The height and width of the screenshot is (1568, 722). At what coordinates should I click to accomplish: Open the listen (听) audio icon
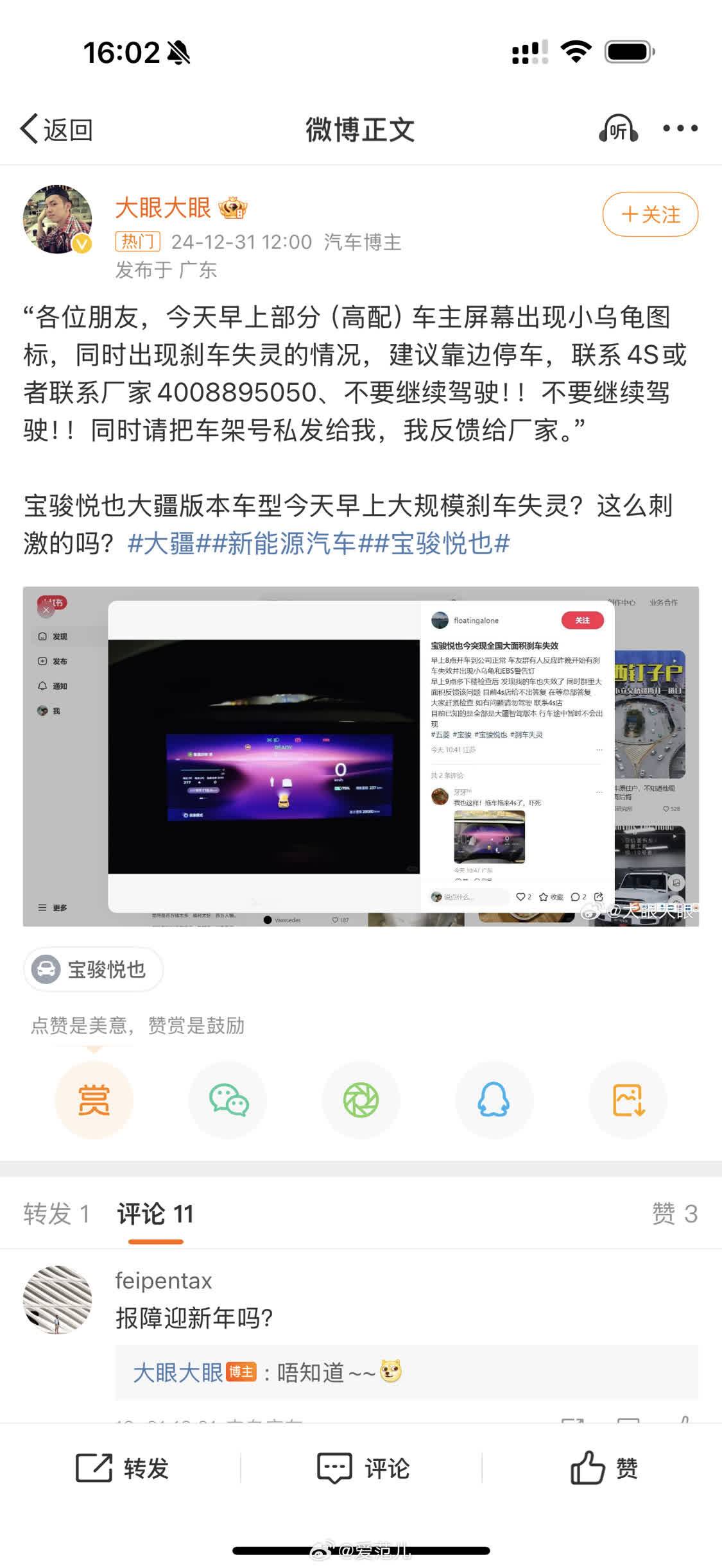(x=617, y=129)
